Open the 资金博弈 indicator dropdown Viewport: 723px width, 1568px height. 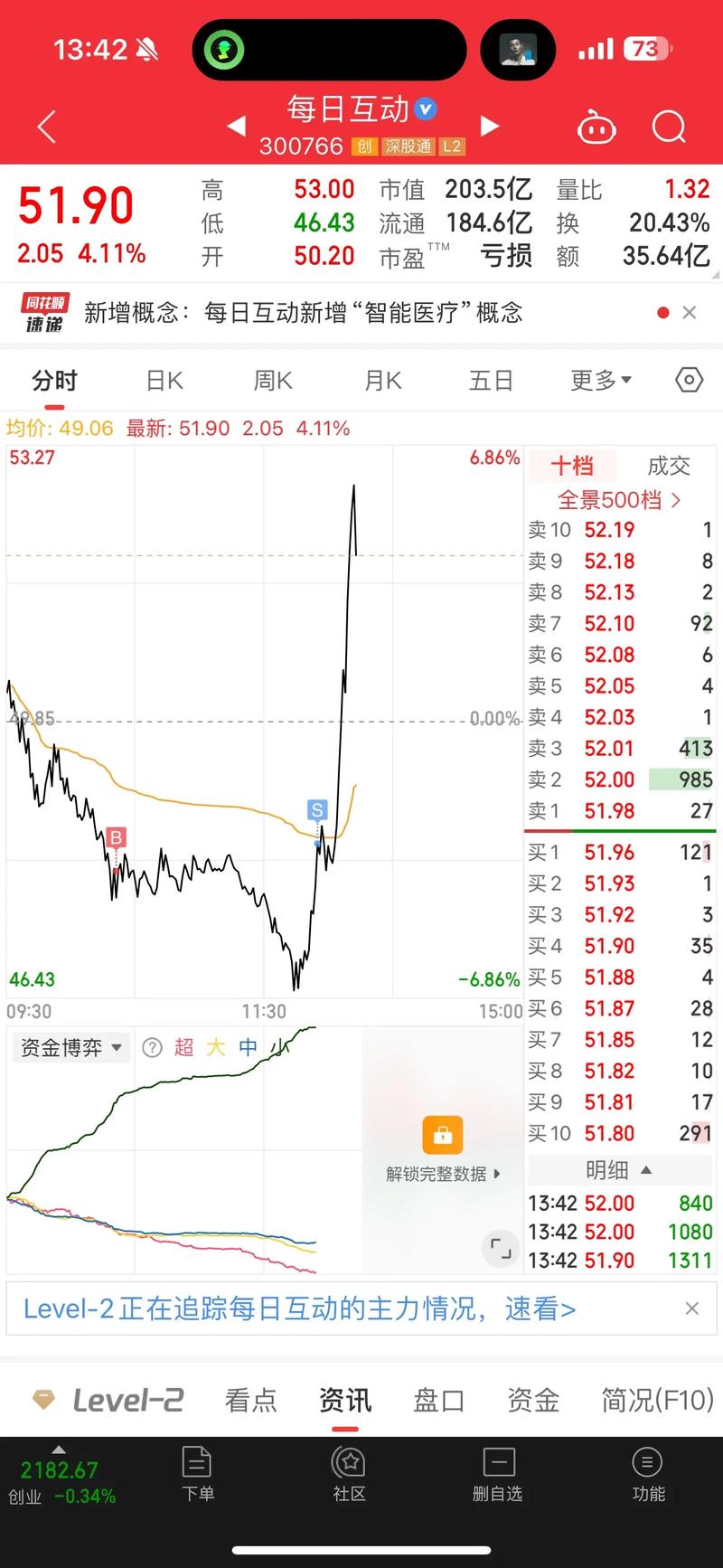tap(70, 1047)
